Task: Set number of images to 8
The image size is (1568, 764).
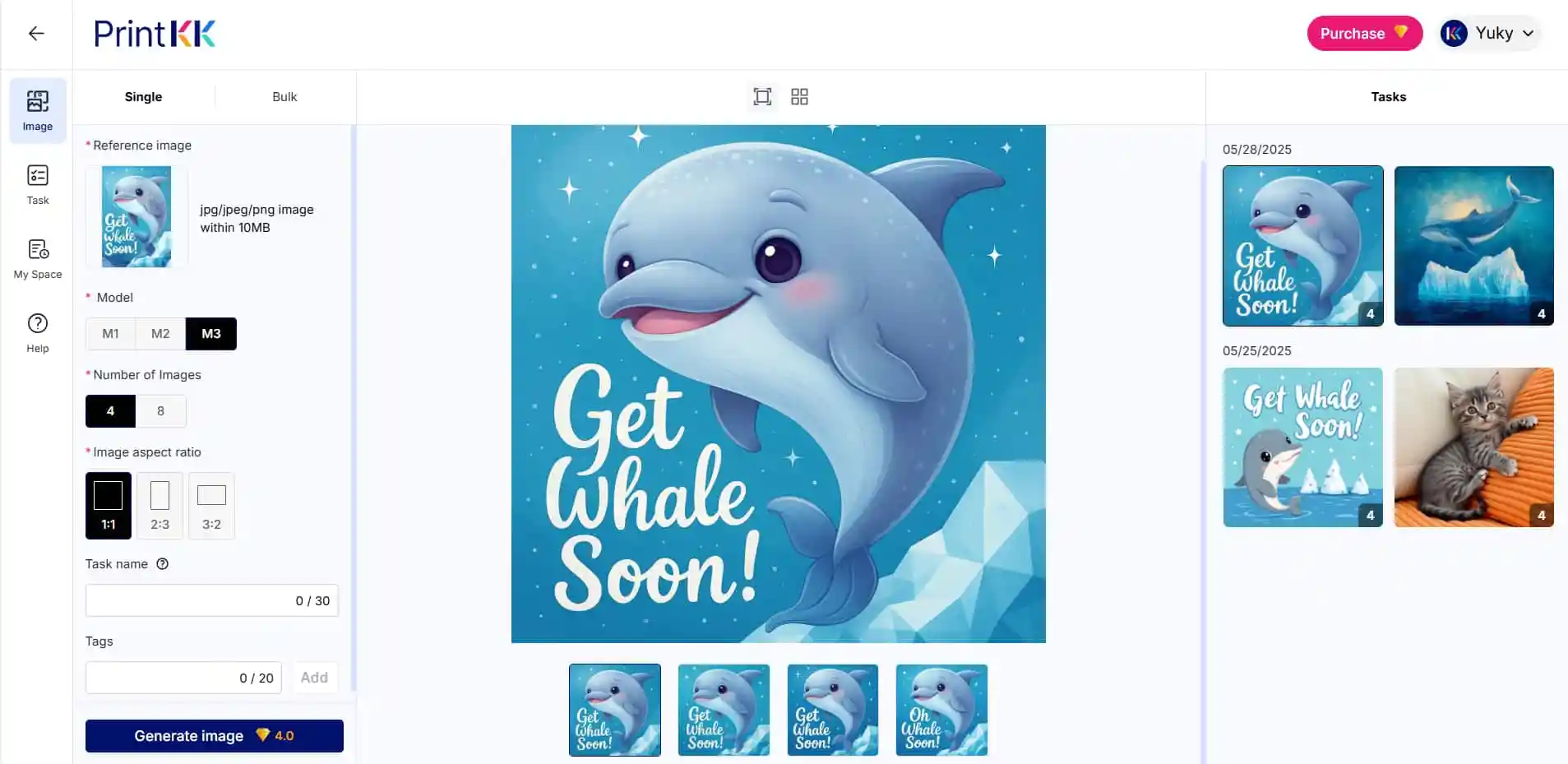Action: click(160, 411)
